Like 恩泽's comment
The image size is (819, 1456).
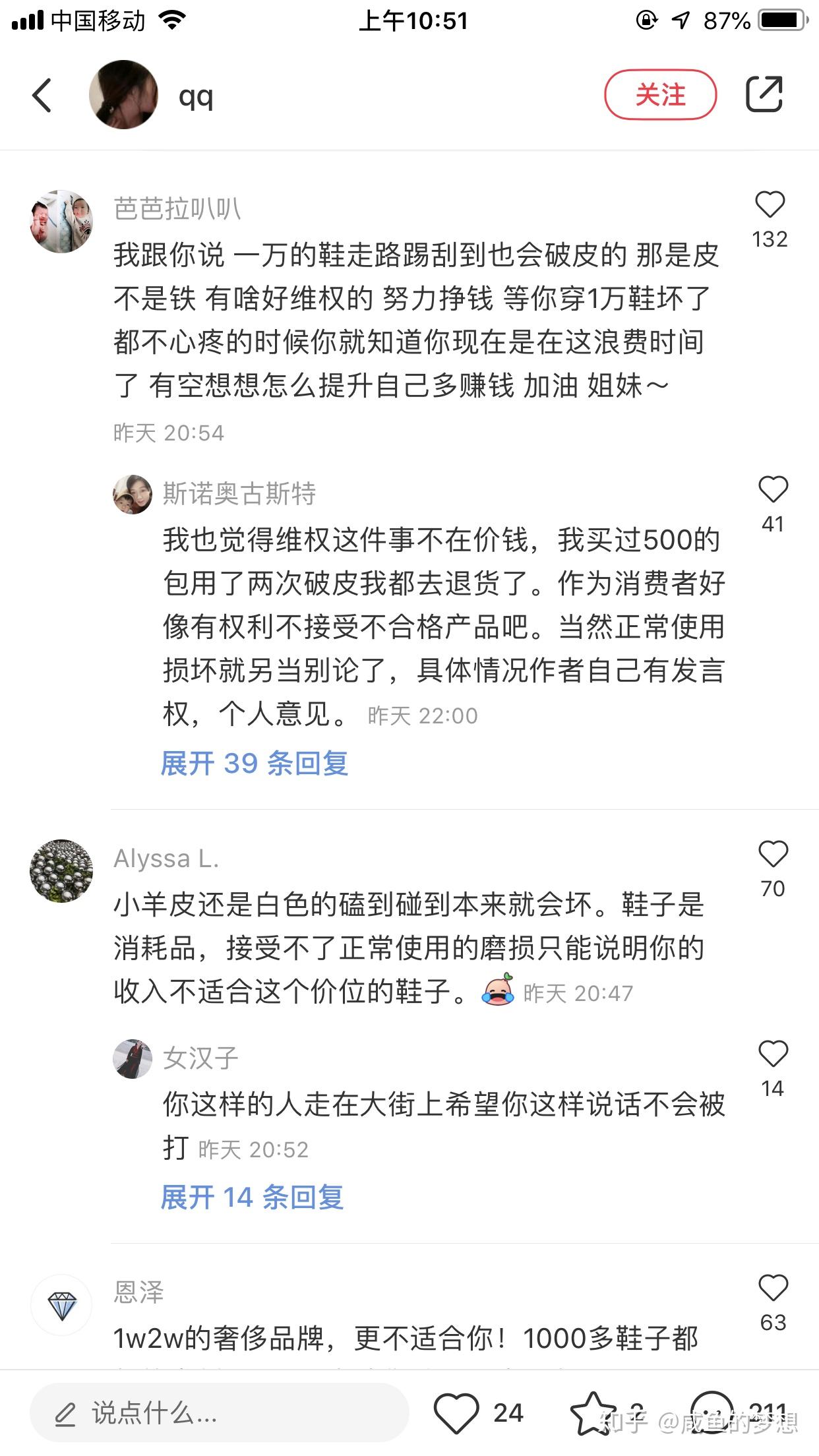click(x=773, y=1289)
